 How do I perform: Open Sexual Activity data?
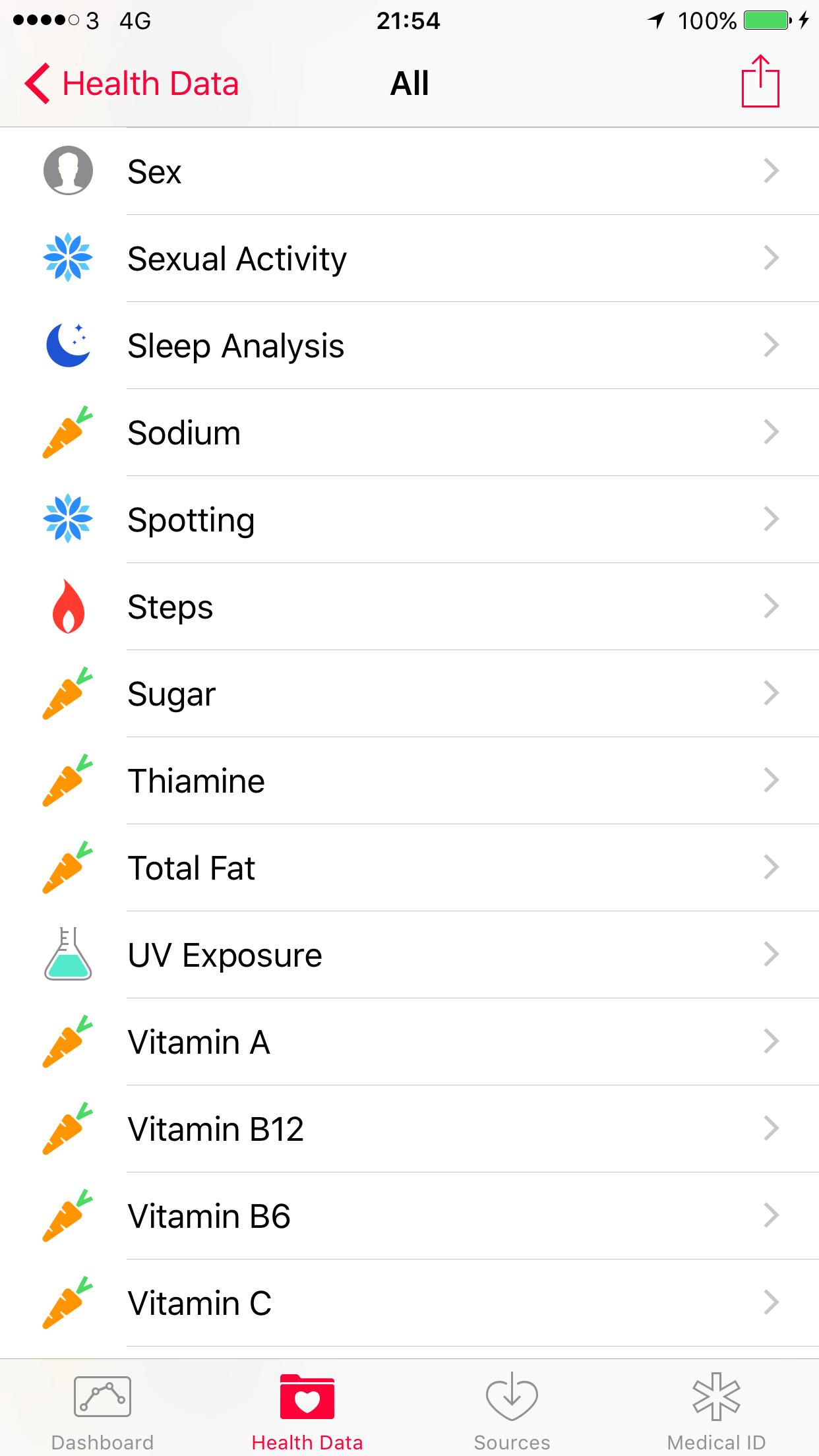coord(409,258)
